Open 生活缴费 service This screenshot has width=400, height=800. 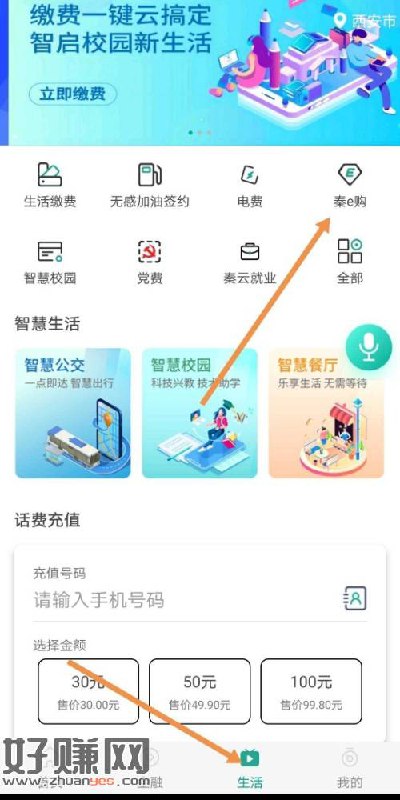pyautogui.click(x=50, y=185)
